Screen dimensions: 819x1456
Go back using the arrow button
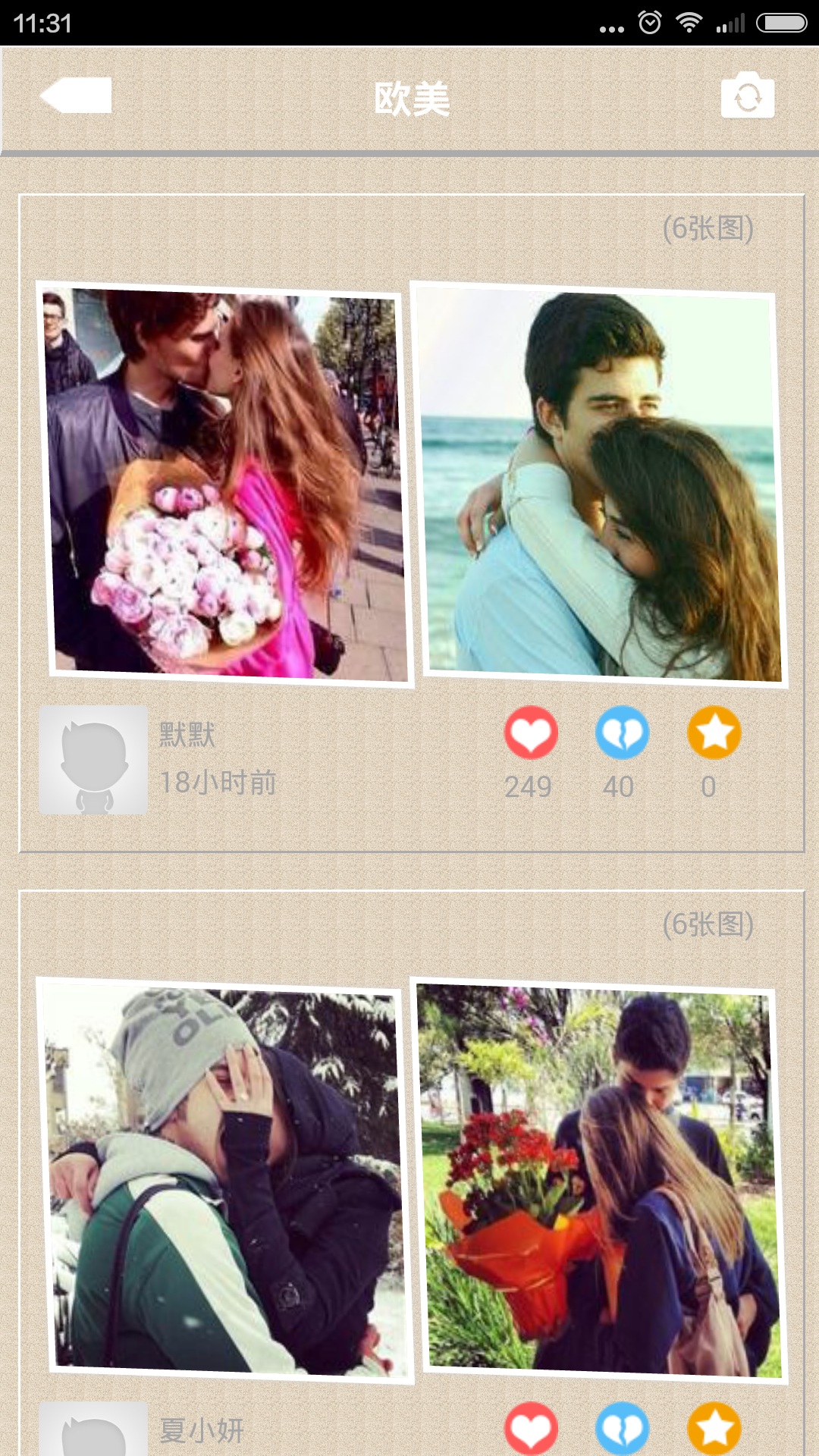click(76, 96)
